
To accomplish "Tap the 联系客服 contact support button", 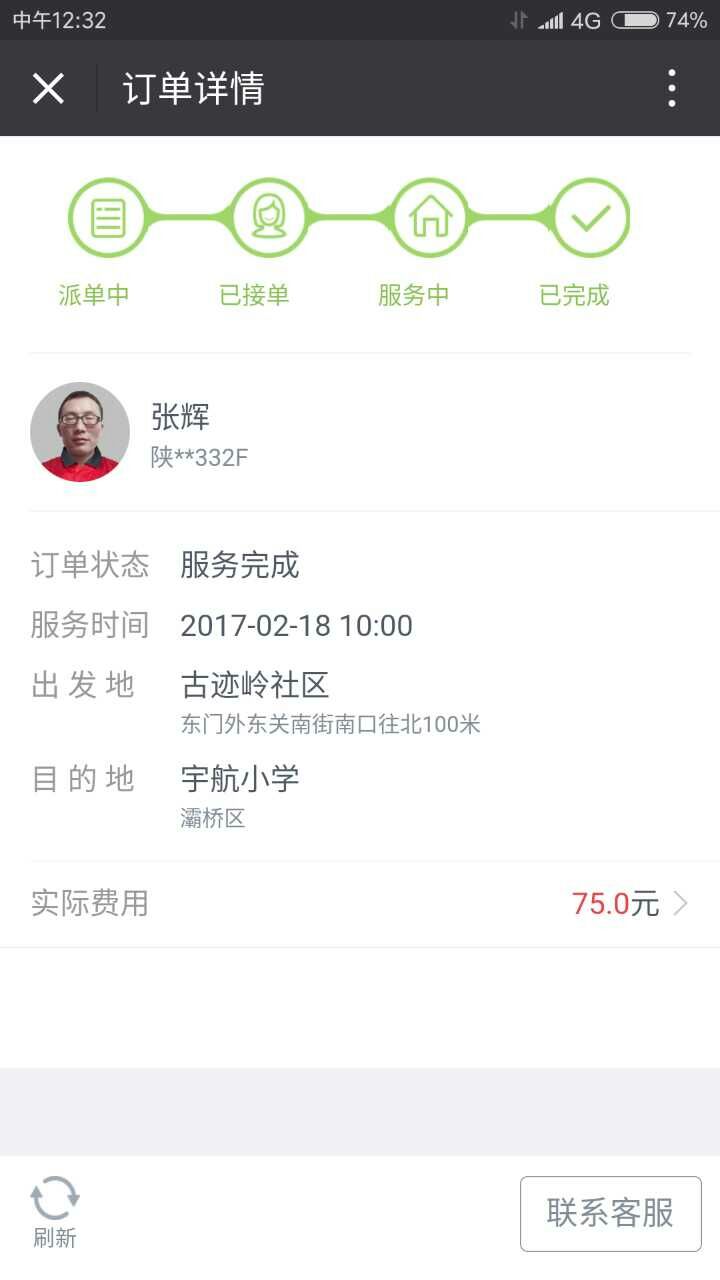I will click(x=610, y=1213).
